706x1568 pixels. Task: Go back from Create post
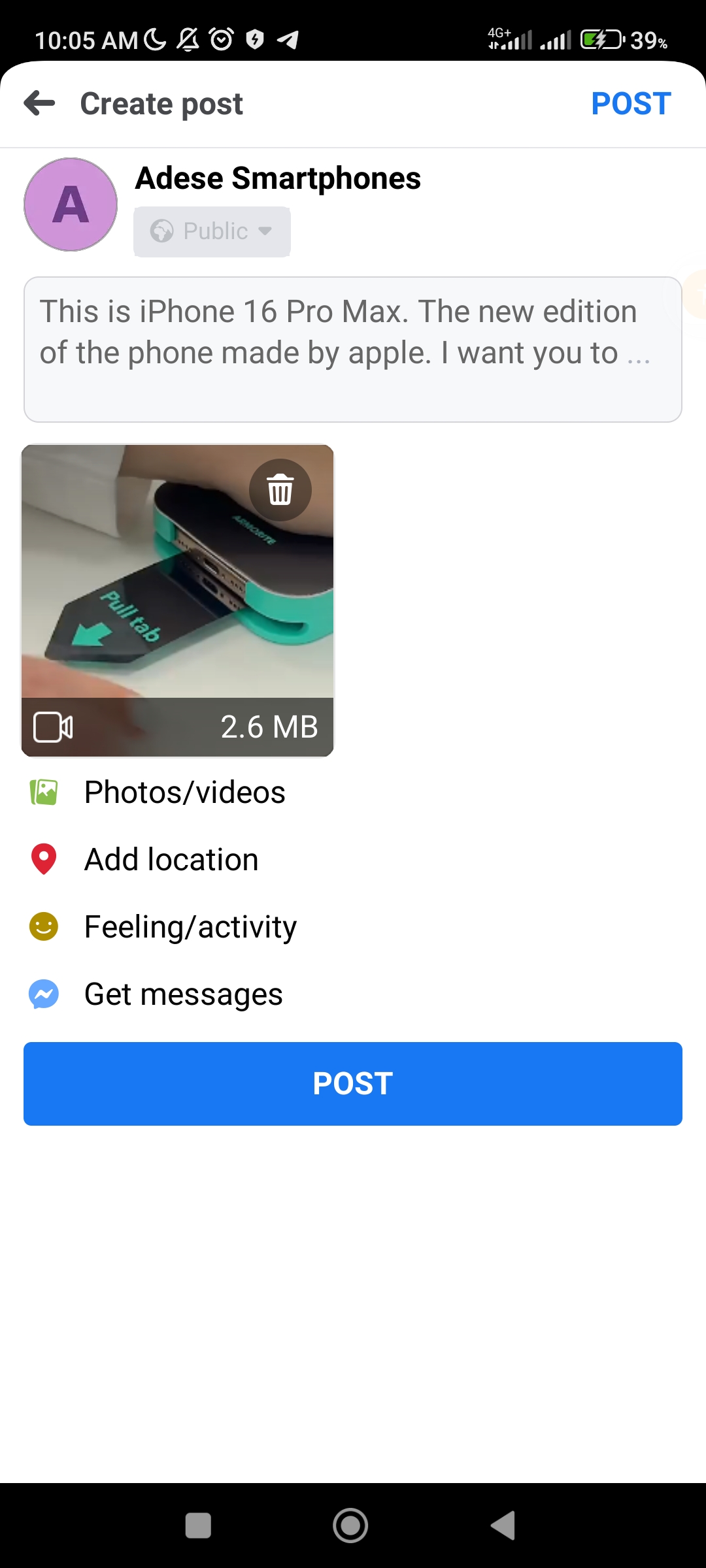[x=40, y=103]
